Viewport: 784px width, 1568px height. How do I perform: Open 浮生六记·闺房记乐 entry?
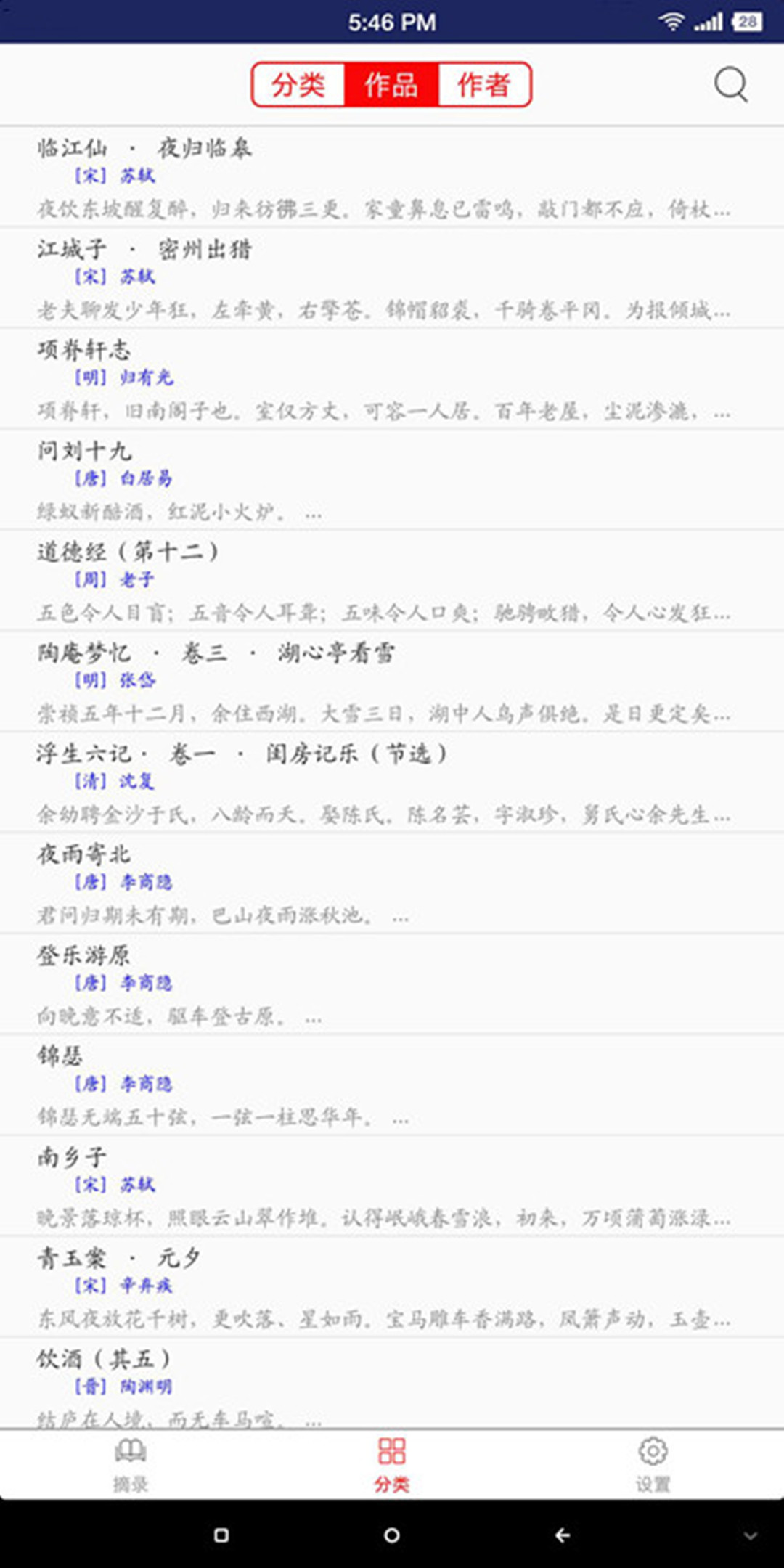point(392,783)
